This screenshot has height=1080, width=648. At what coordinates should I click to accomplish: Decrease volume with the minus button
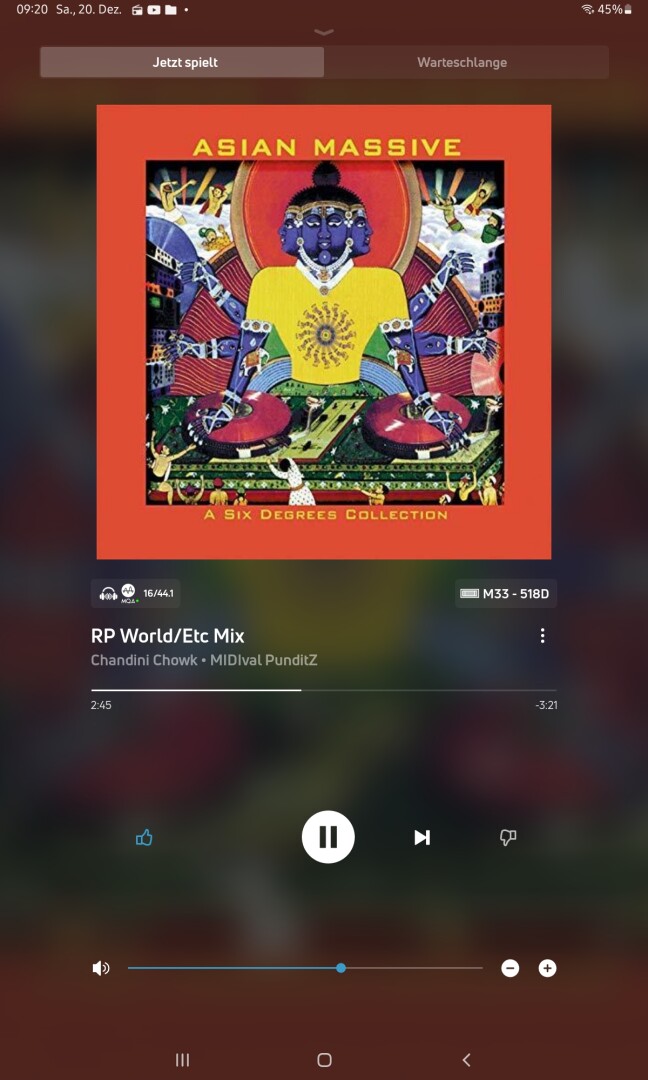[510, 968]
